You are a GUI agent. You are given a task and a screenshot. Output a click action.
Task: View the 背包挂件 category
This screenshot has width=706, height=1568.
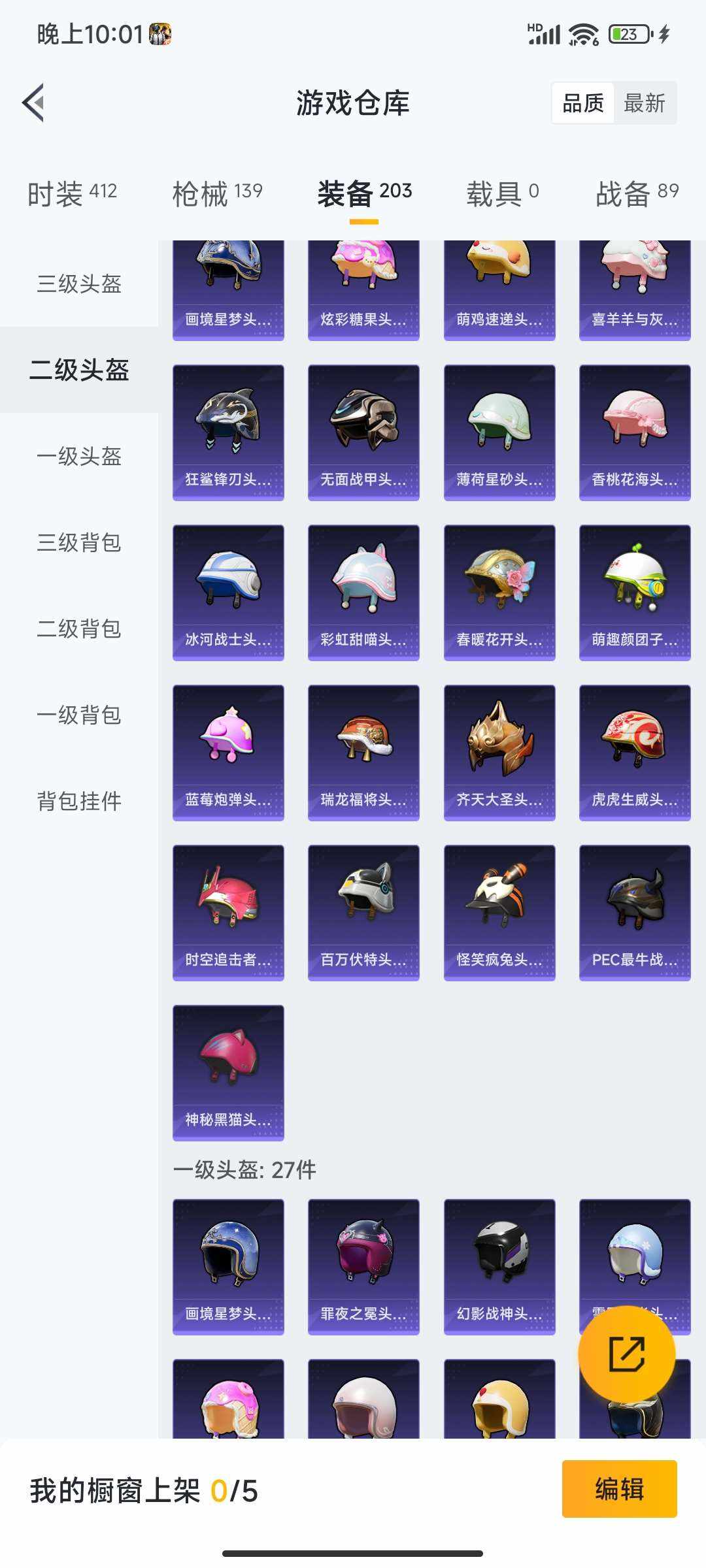coord(78,802)
